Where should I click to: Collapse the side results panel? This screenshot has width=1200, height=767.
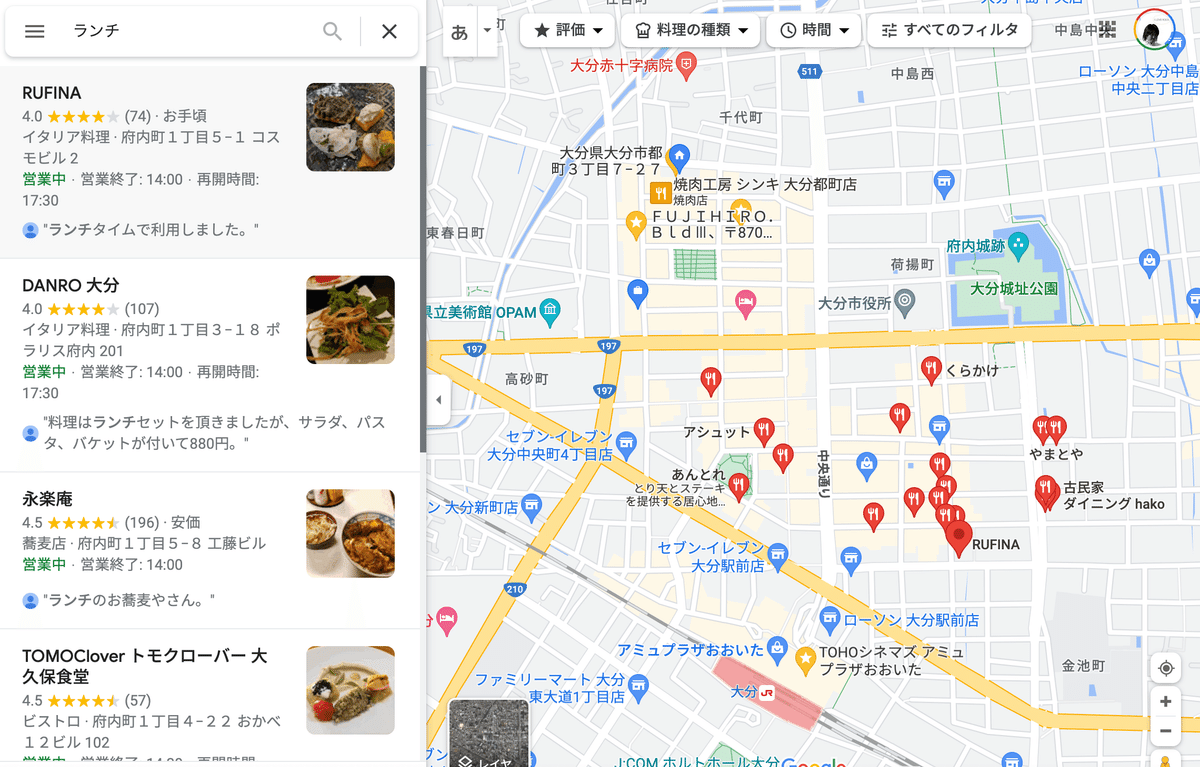click(438, 400)
